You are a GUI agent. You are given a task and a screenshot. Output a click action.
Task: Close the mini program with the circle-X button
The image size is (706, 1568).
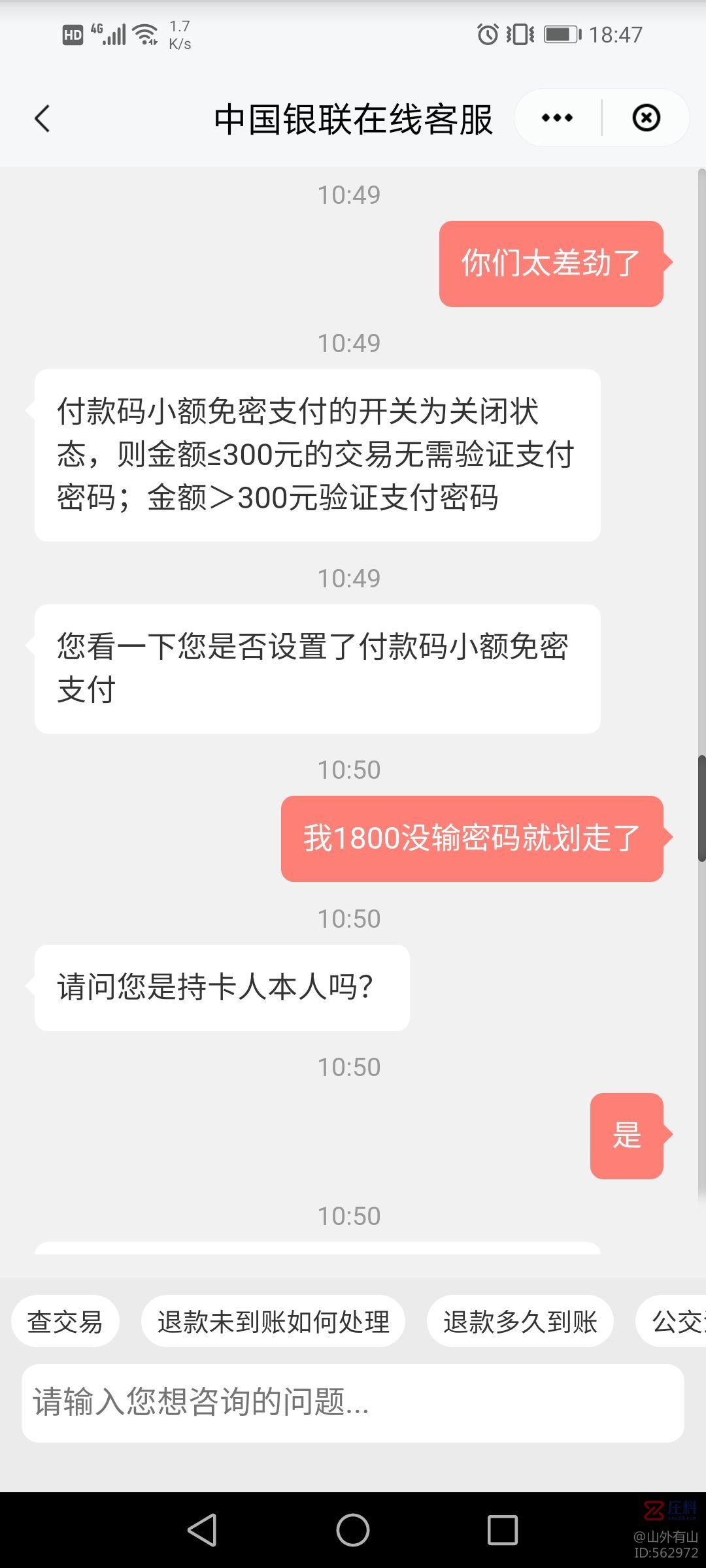tap(646, 118)
